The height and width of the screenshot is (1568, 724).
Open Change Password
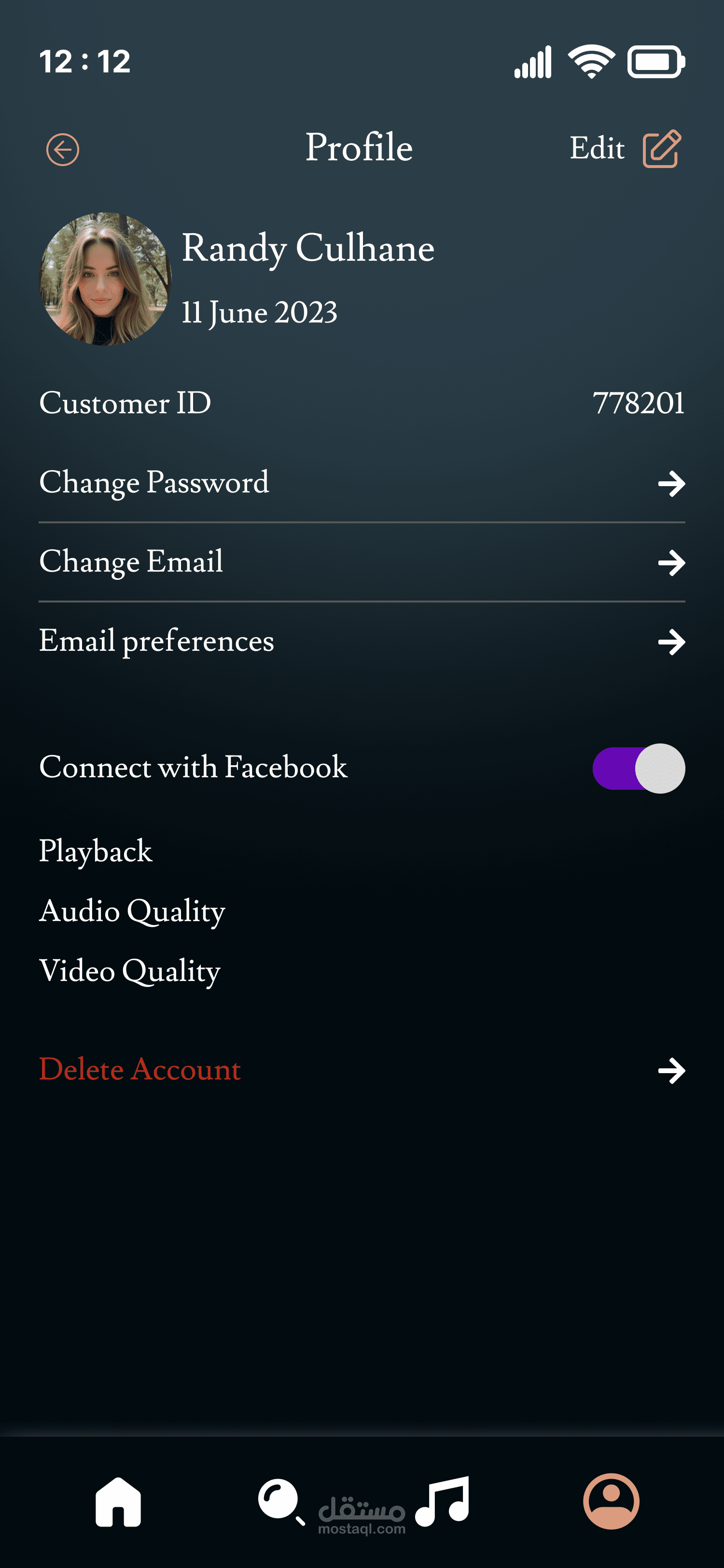362,483
